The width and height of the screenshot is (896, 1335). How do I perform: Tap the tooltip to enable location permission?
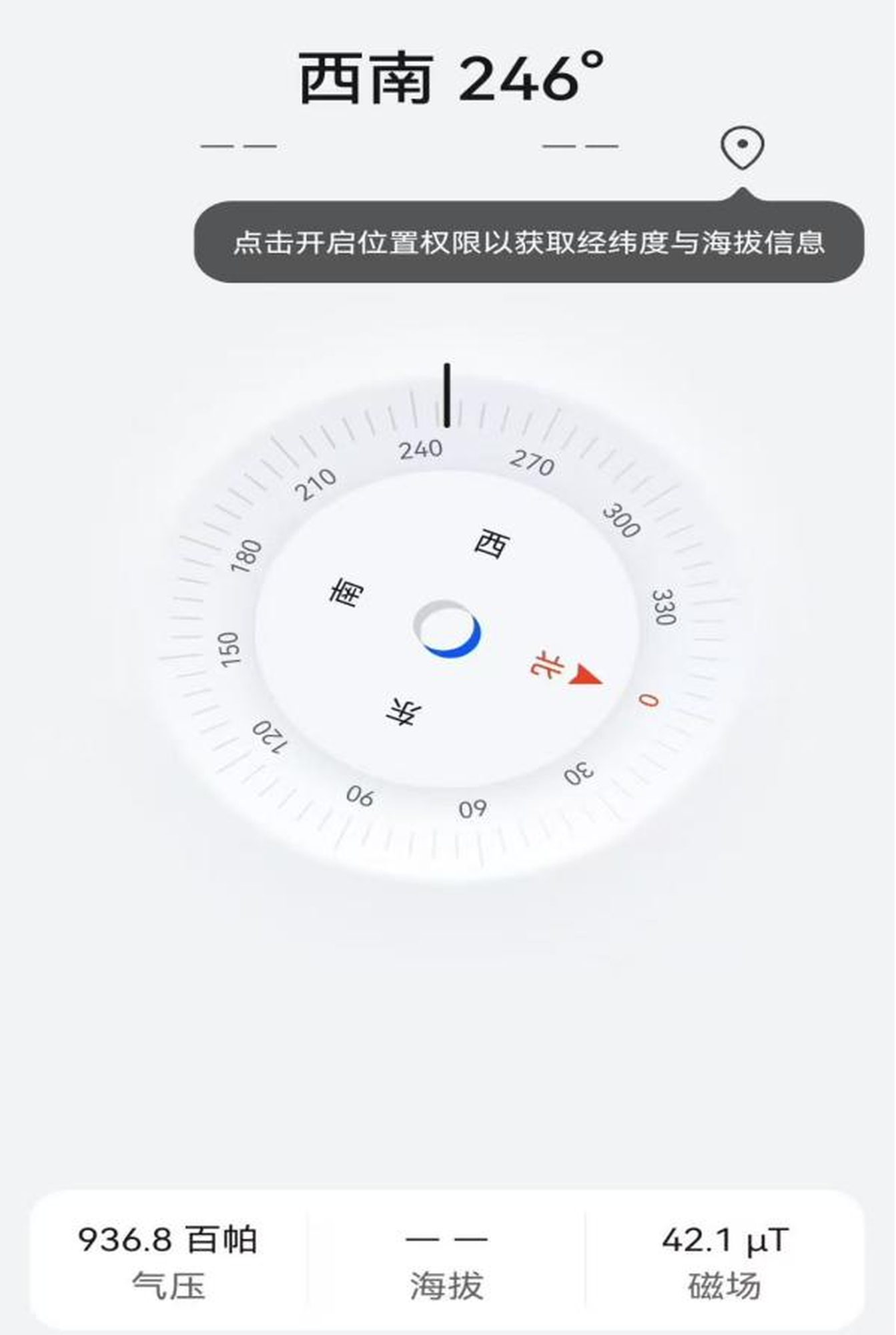coord(528,242)
